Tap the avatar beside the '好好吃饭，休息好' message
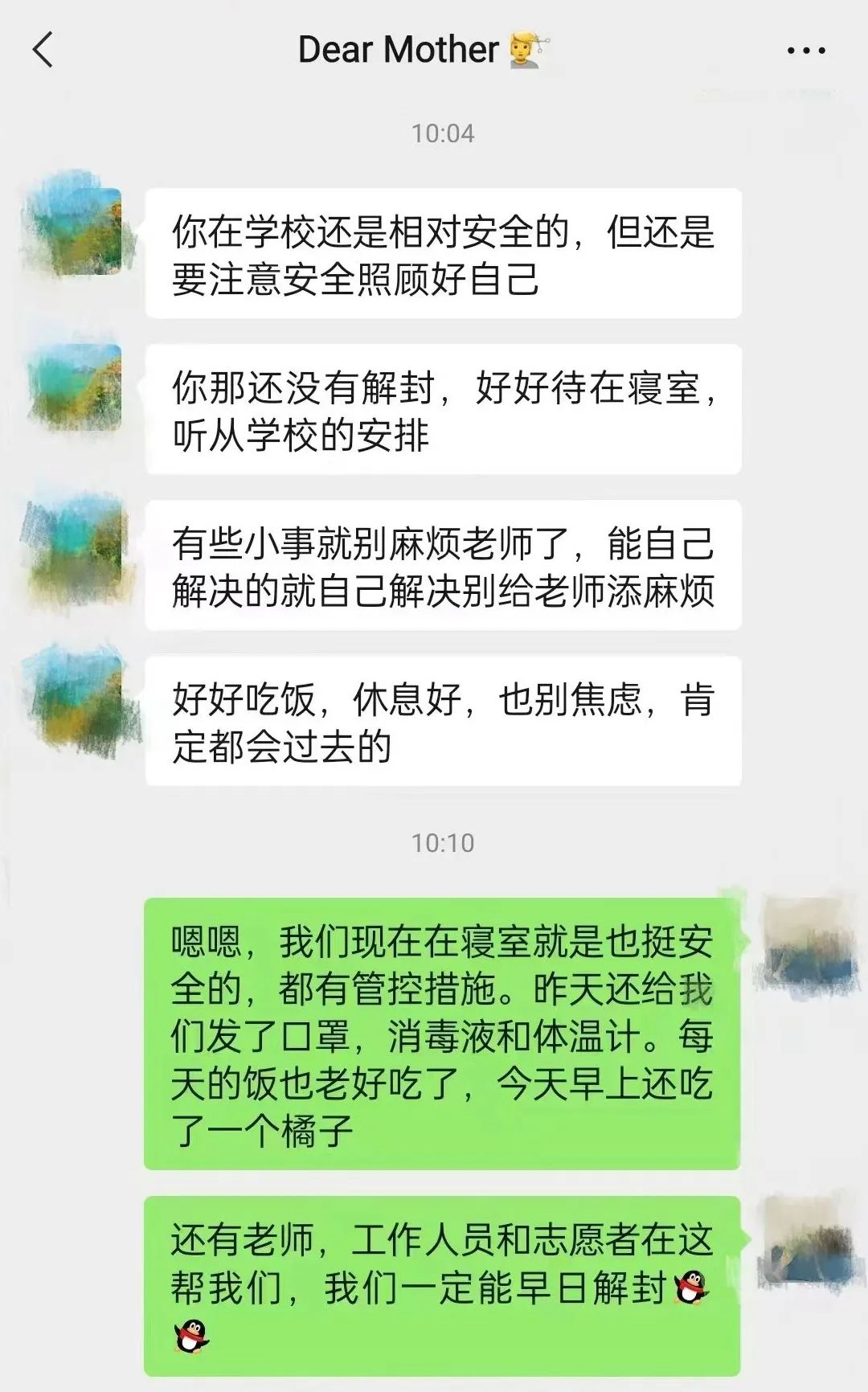The height and width of the screenshot is (1392, 868). pos(75,699)
